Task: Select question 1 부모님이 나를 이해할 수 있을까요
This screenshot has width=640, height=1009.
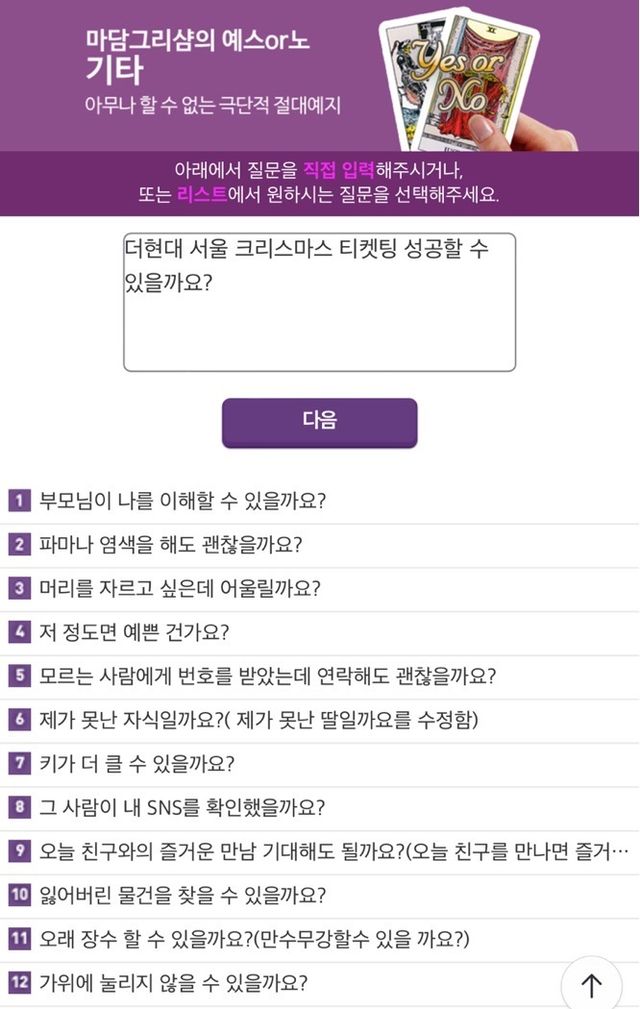Action: point(183,500)
